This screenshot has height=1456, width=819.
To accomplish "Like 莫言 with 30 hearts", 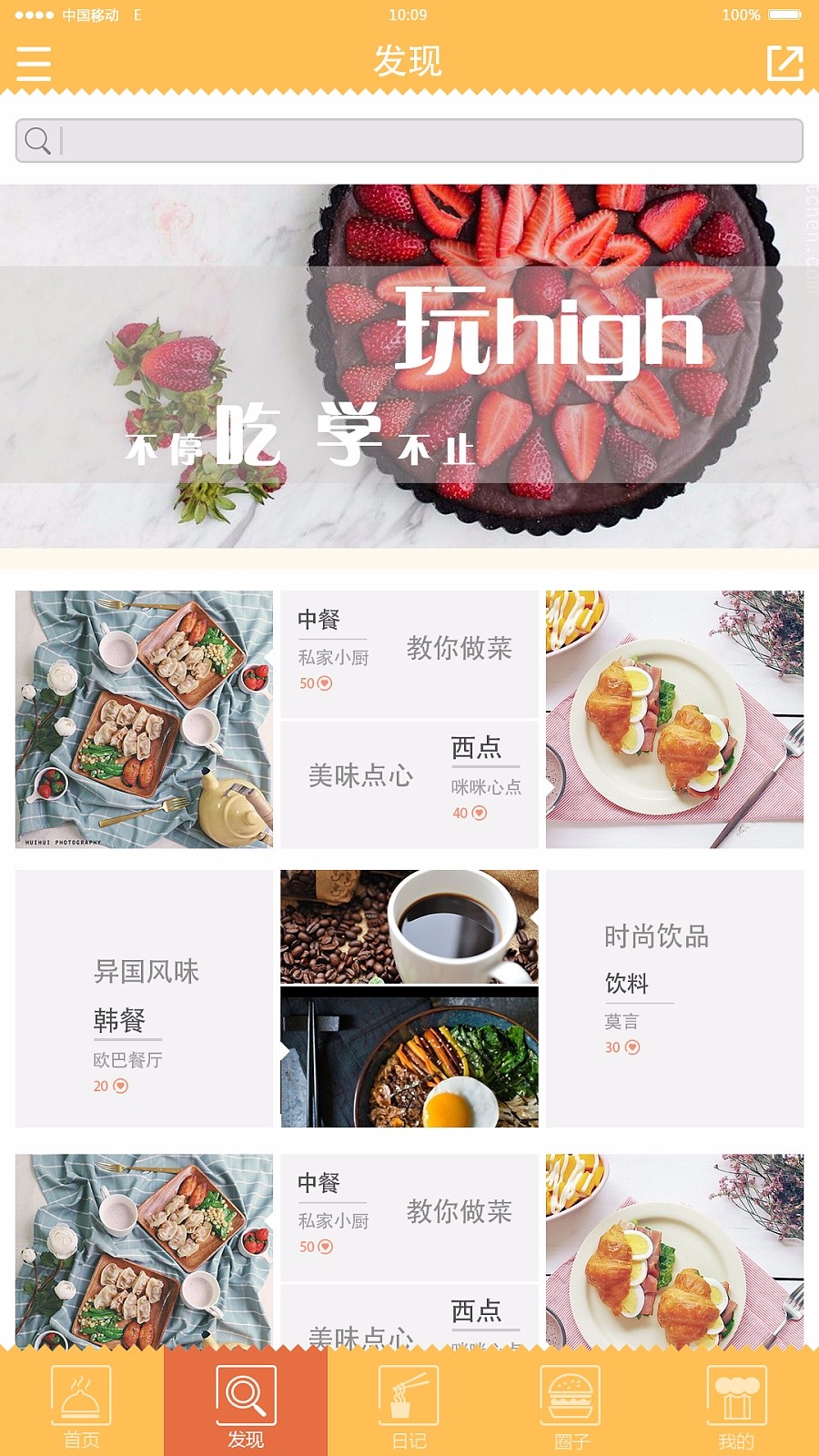I will 632,1047.
